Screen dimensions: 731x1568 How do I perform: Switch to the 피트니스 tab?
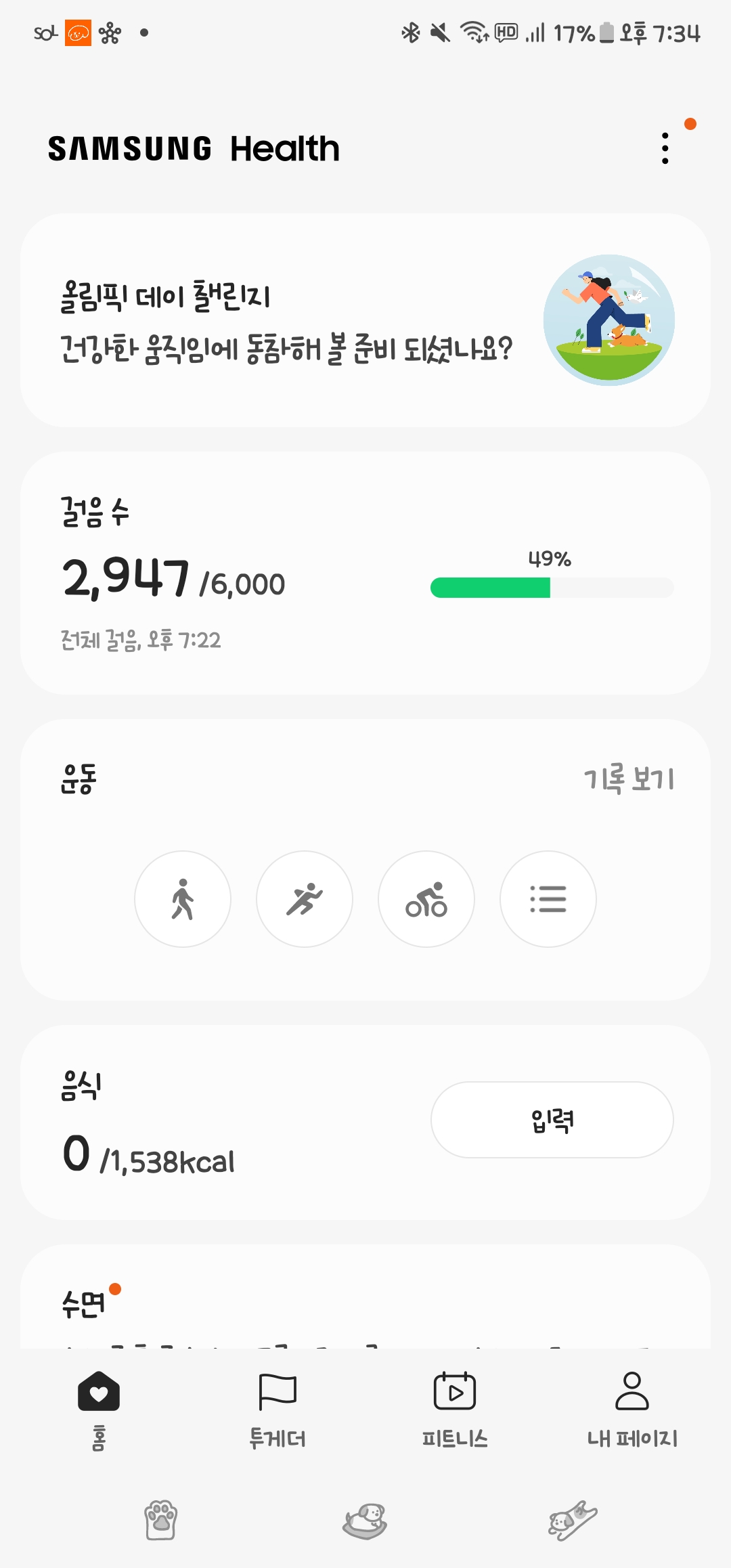(x=455, y=1409)
